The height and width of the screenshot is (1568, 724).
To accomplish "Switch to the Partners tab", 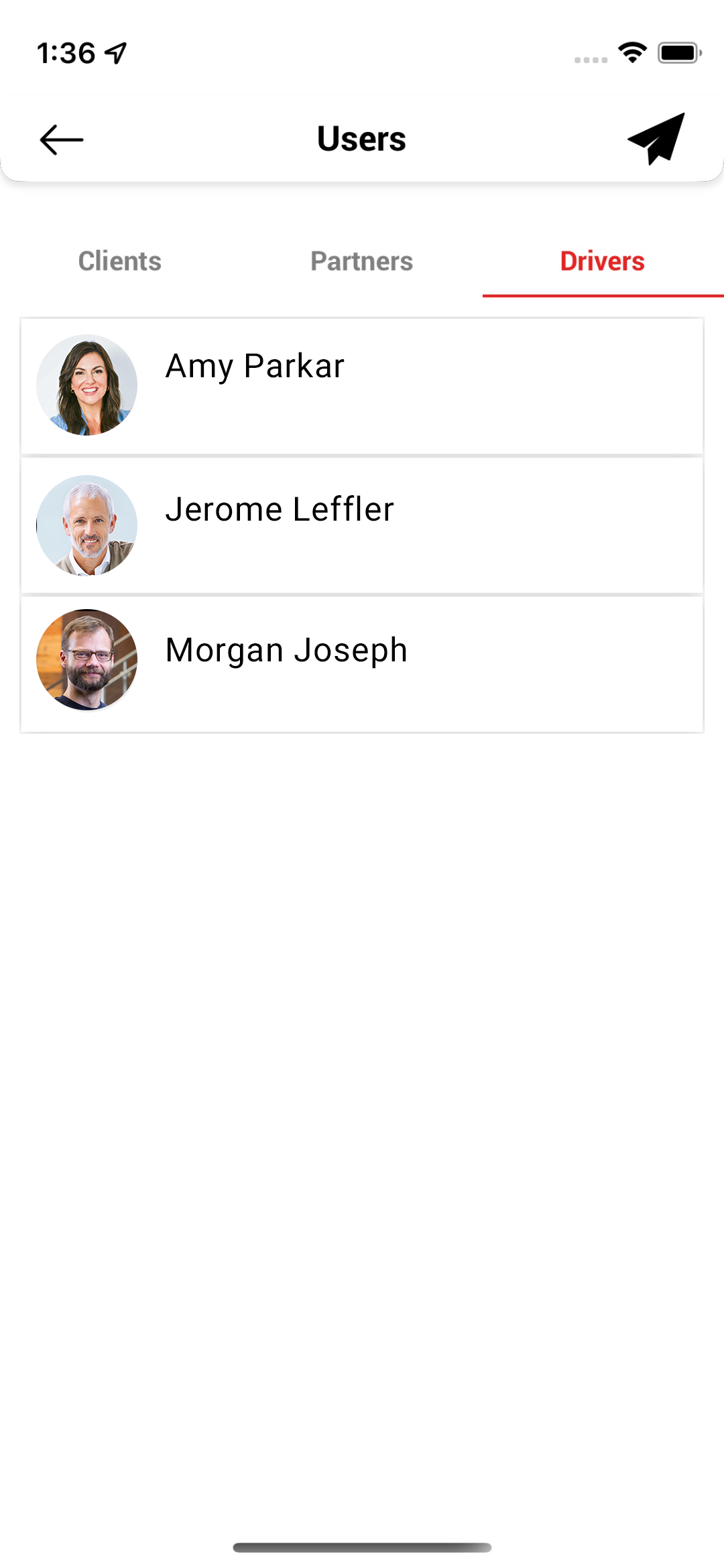I will coord(361,261).
